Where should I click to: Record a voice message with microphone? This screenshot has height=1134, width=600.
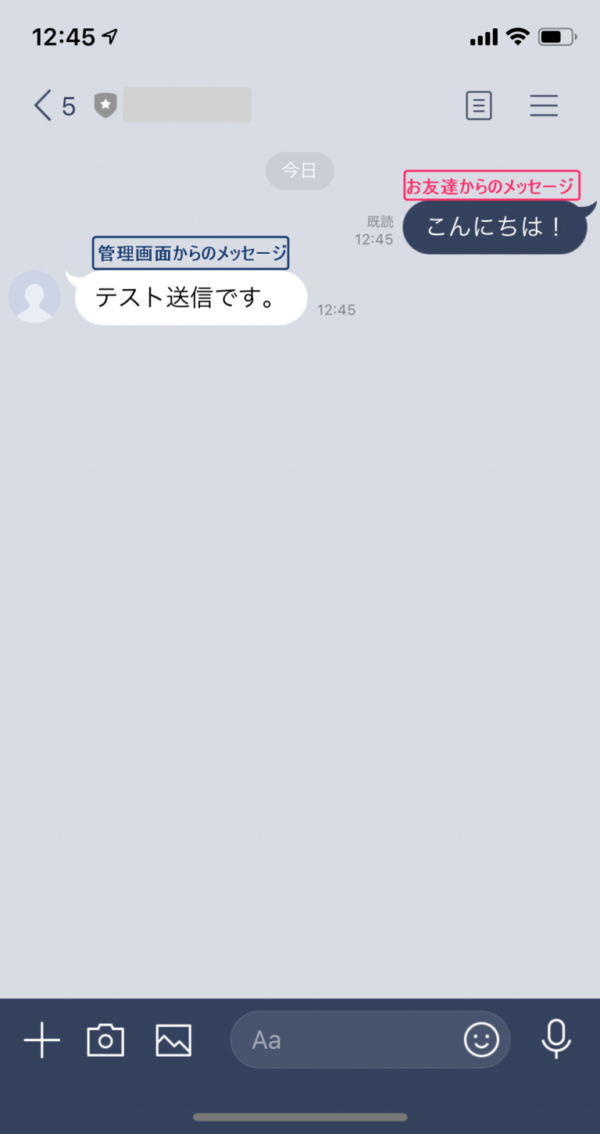pos(556,1040)
